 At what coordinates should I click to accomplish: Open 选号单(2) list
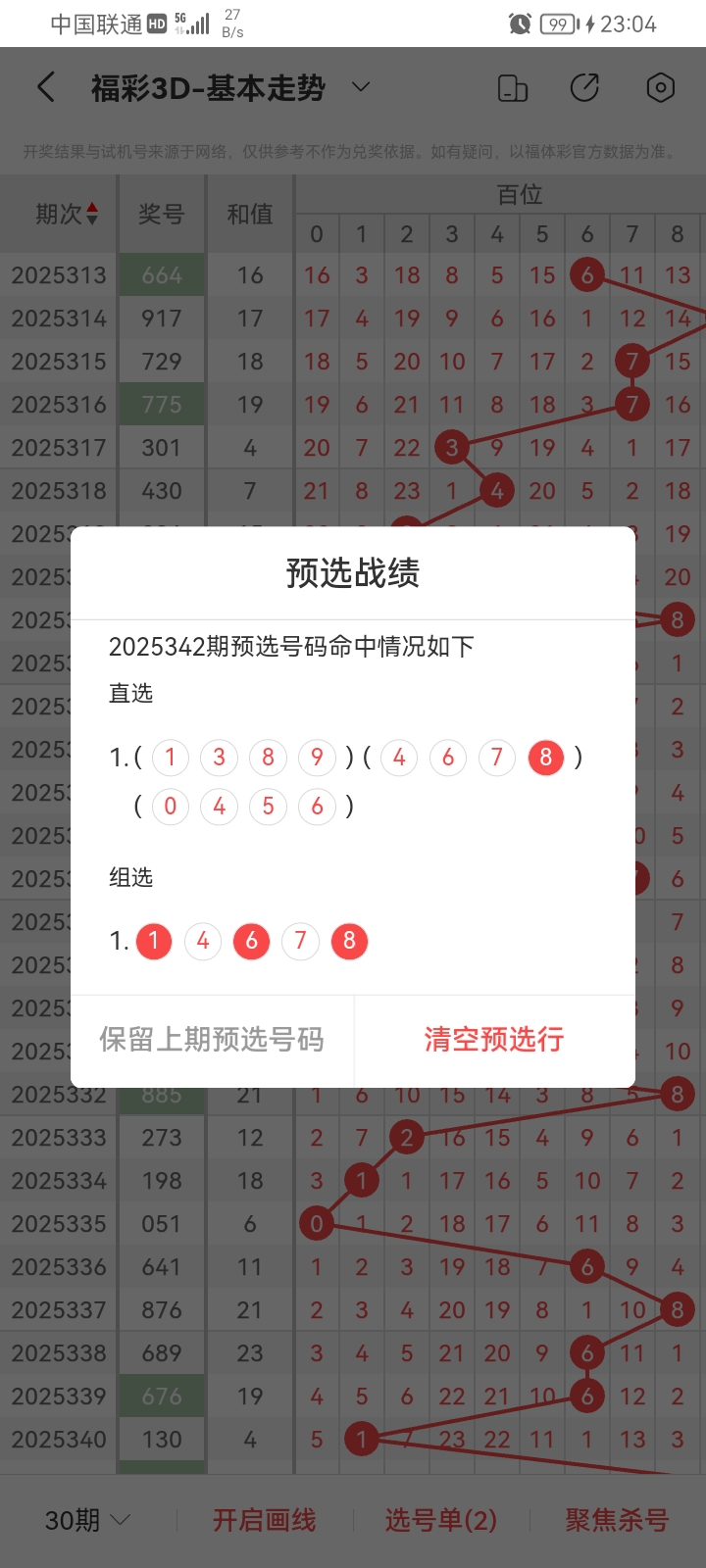pyautogui.click(x=441, y=1520)
